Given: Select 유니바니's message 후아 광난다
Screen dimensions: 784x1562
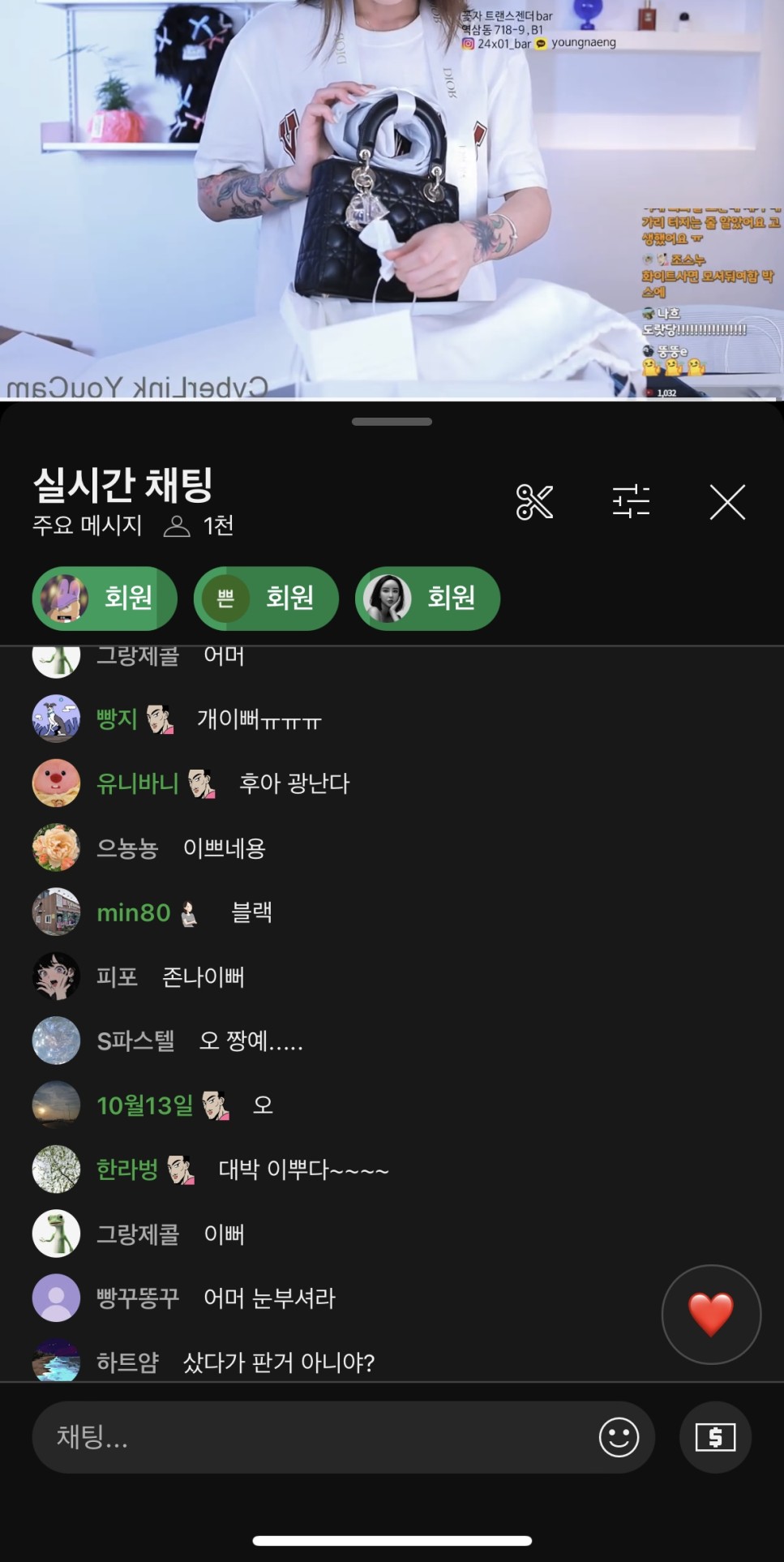Looking at the screenshot, I should (293, 783).
